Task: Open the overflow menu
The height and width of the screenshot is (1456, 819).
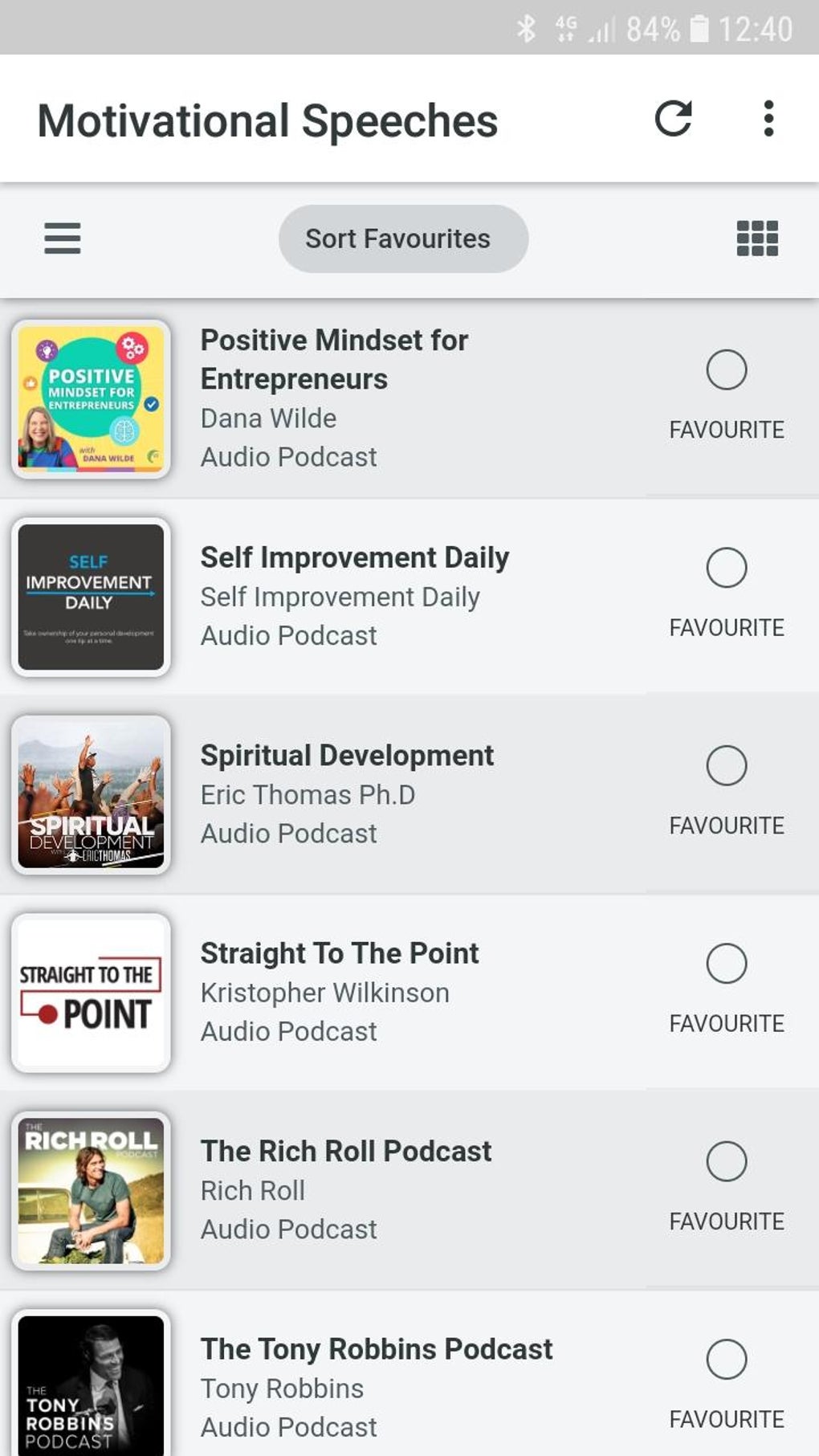Action: point(768,119)
